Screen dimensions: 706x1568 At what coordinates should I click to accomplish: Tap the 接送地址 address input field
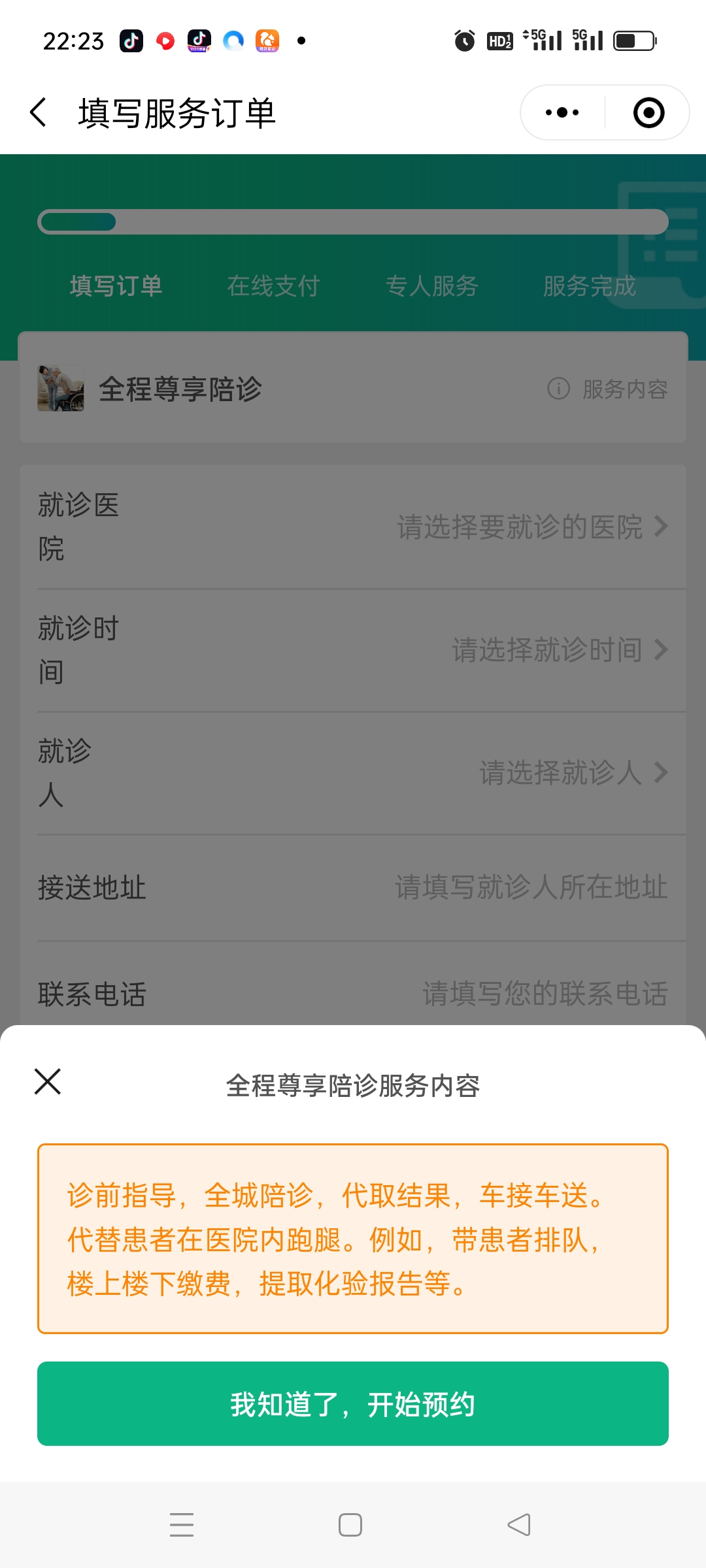(529, 887)
